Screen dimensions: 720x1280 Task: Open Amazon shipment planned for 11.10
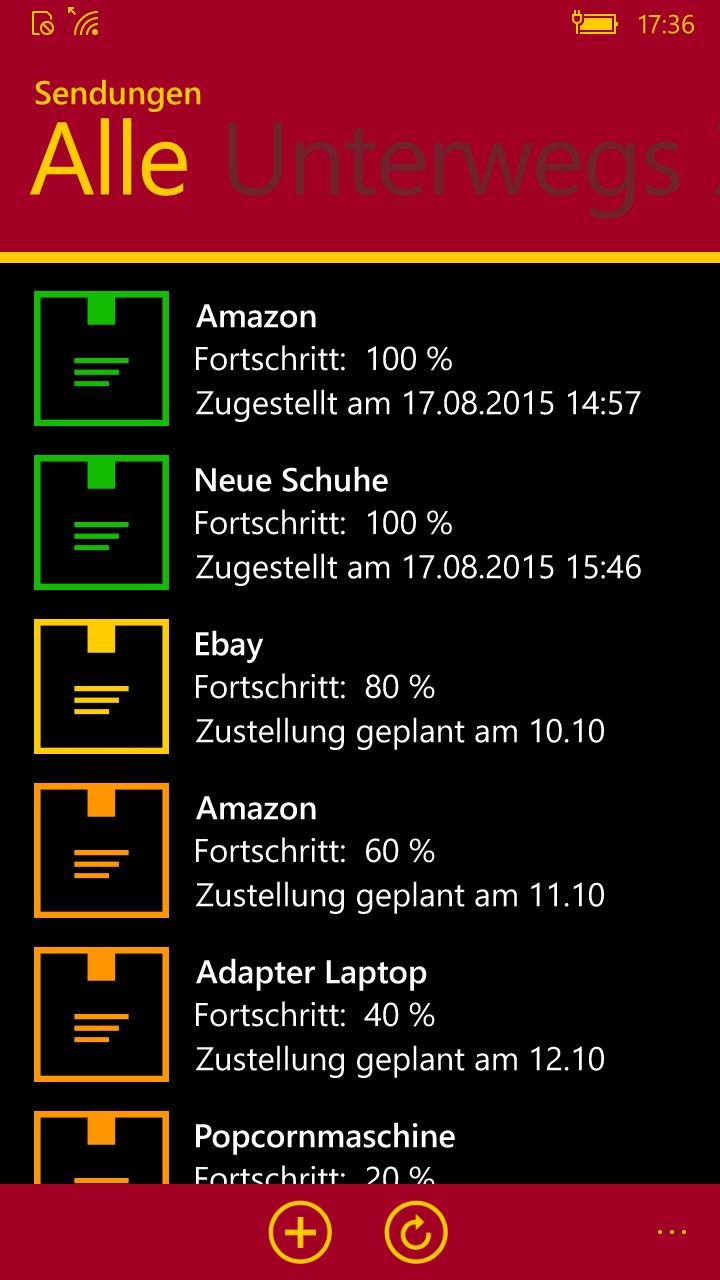pos(360,851)
